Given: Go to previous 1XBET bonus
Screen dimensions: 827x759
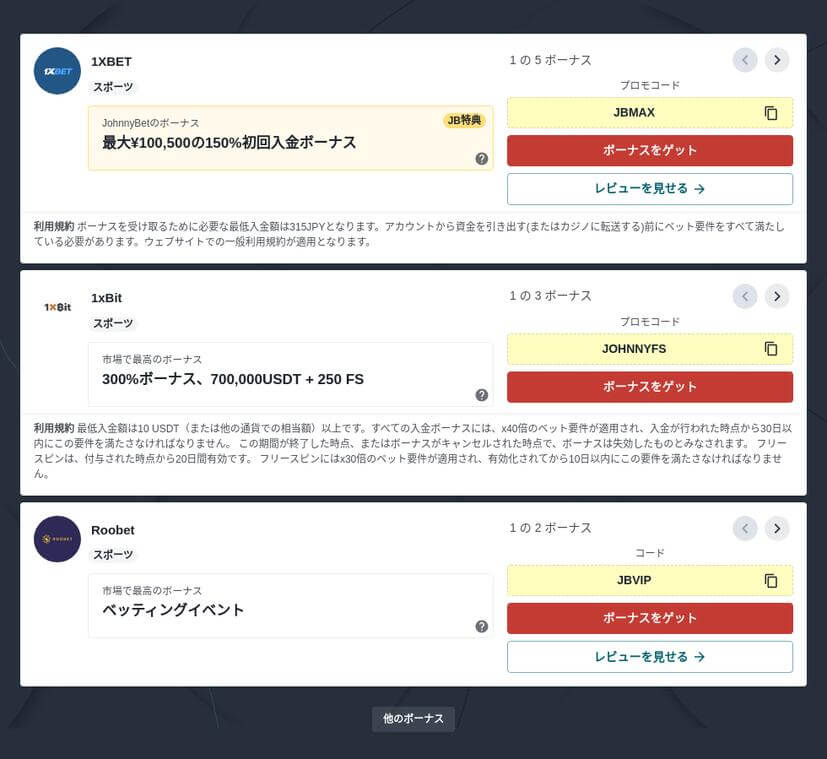Looking at the screenshot, I should [745, 60].
